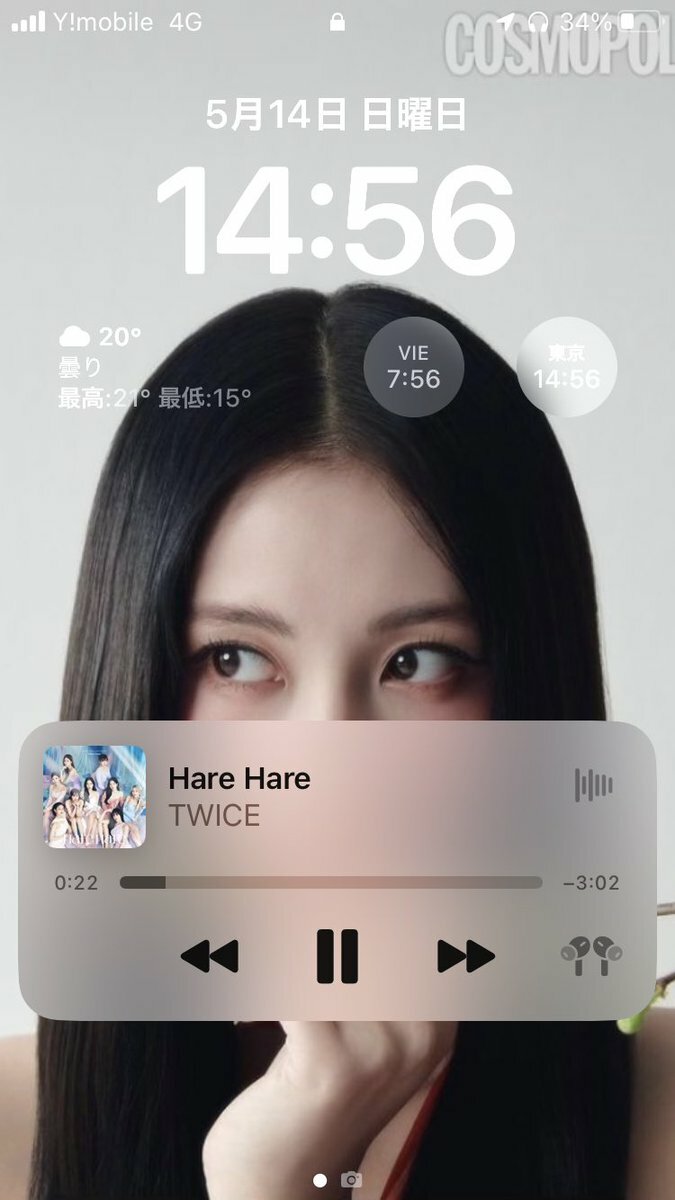Skip to the next track
Viewport: 675px width, 1200px height.
(x=466, y=956)
